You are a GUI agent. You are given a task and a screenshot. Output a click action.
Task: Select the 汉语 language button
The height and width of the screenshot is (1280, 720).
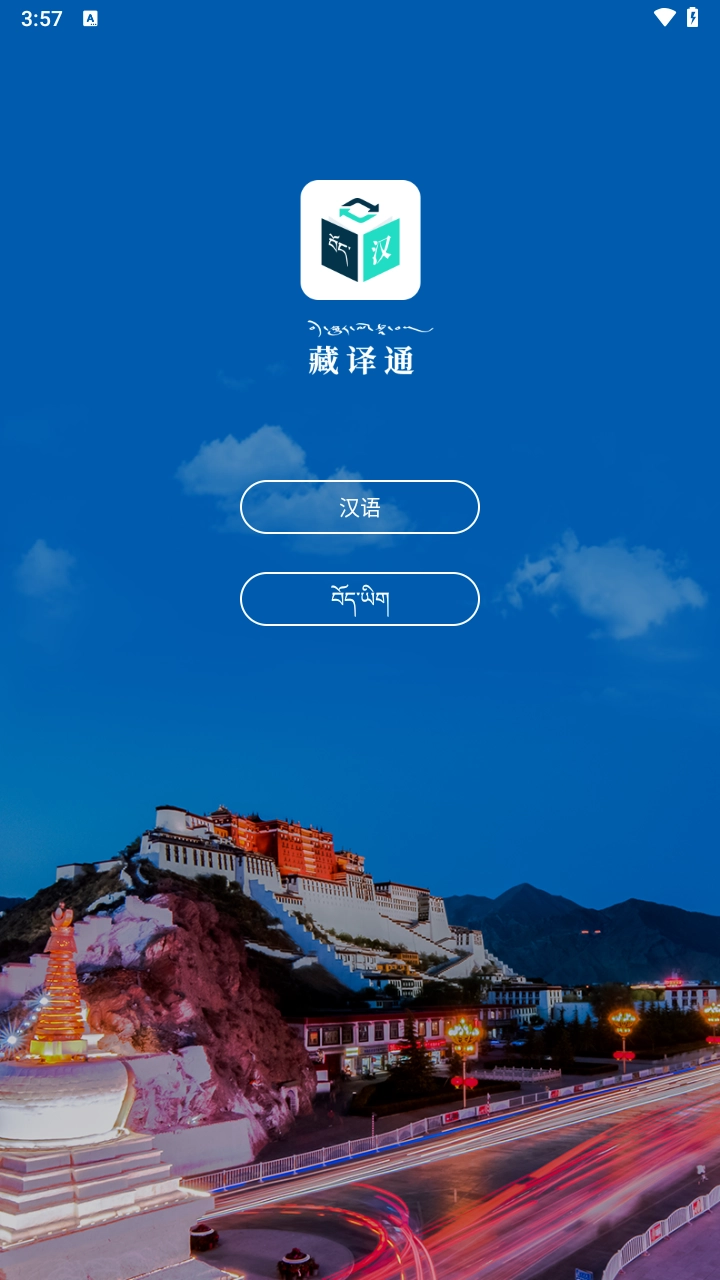360,507
